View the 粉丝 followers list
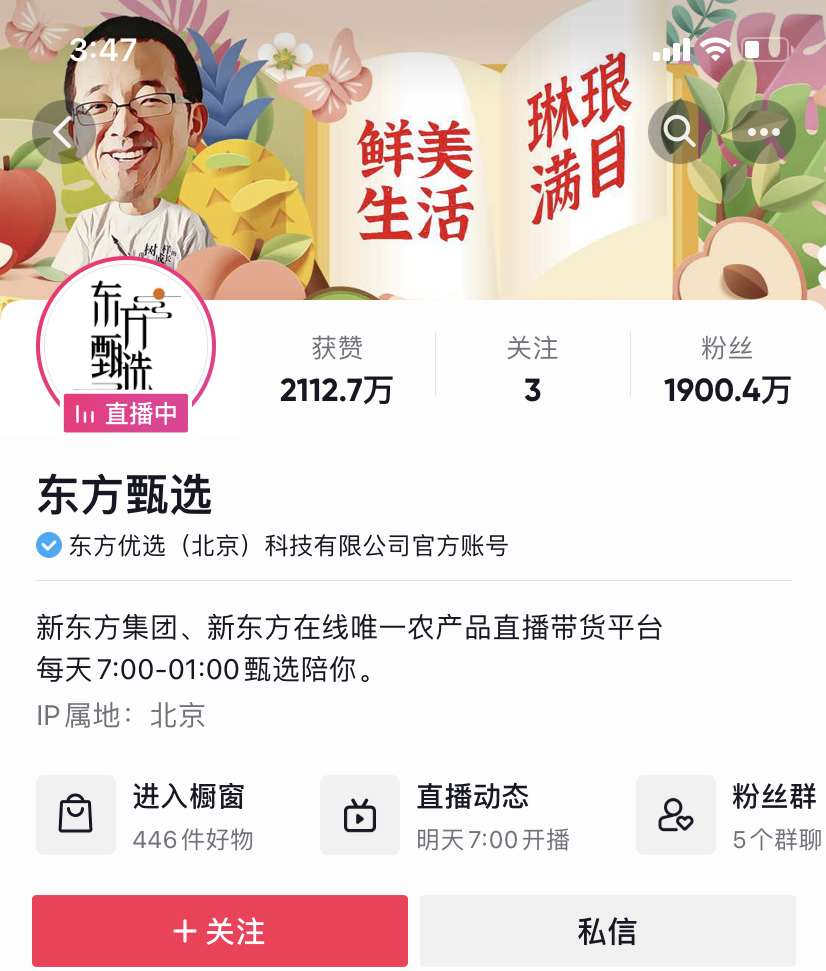This screenshot has height=971, width=826. tap(727, 370)
